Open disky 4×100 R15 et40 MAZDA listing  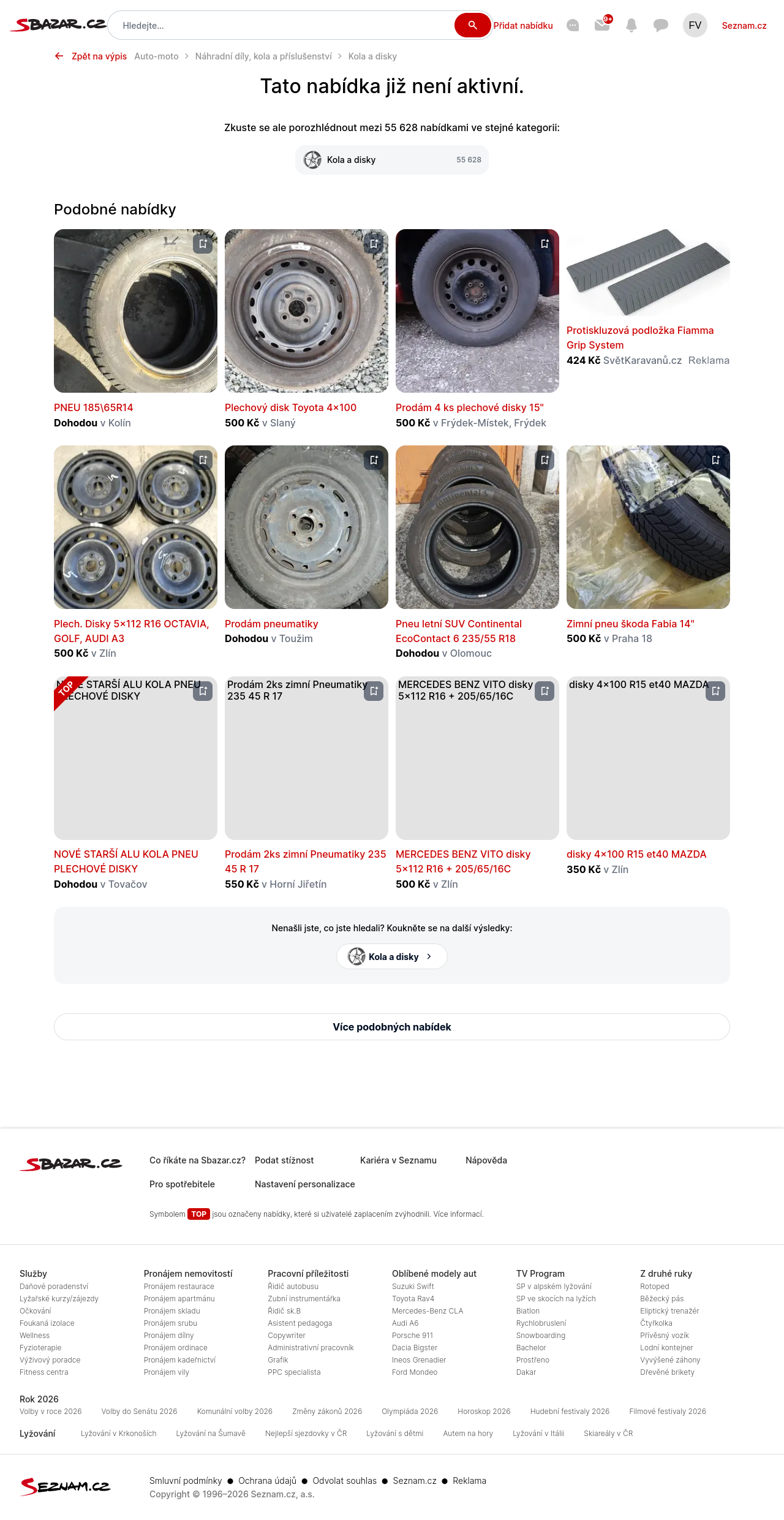coord(636,854)
